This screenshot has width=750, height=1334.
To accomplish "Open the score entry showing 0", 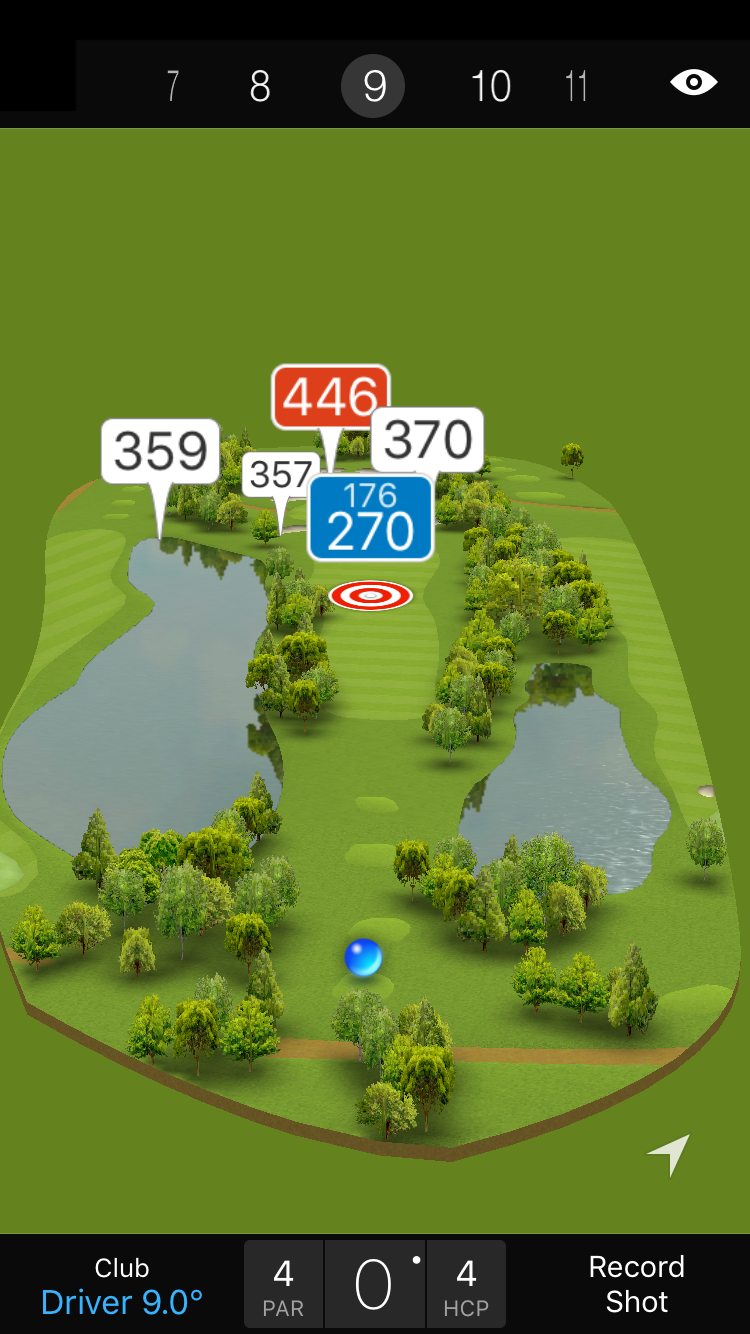I will pyautogui.click(x=374, y=1285).
